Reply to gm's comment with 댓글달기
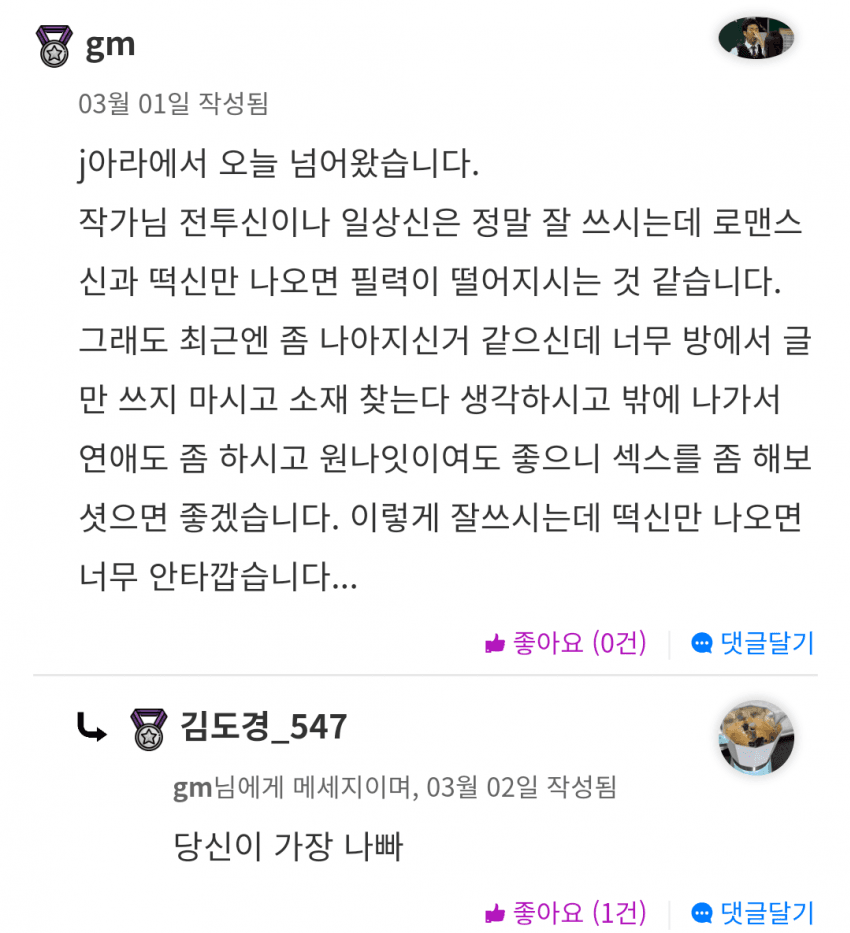This screenshot has height=933, width=850. [x=753, y=643]
